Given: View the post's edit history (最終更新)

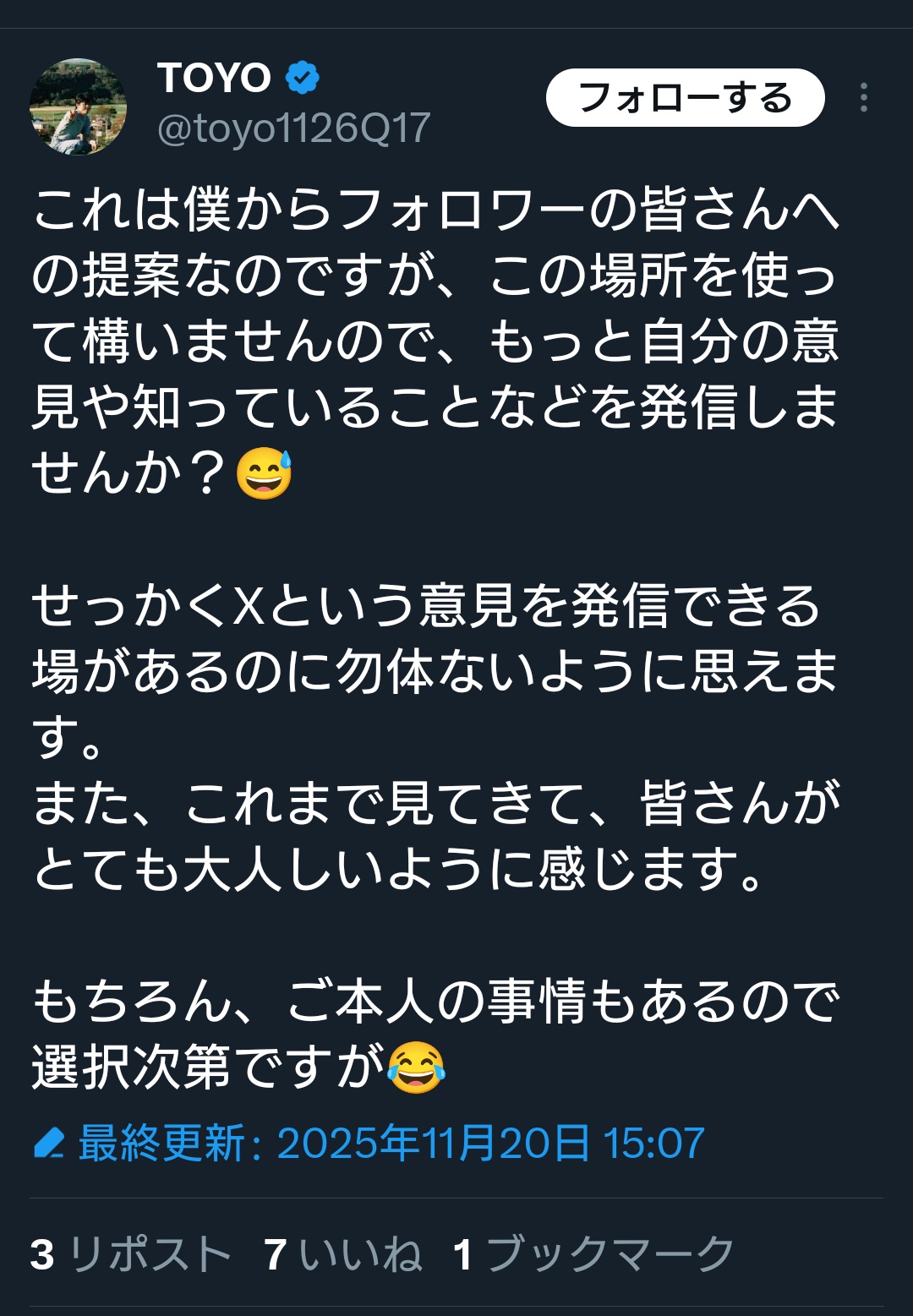Looking at the screenshot, I should point(369,1144).
